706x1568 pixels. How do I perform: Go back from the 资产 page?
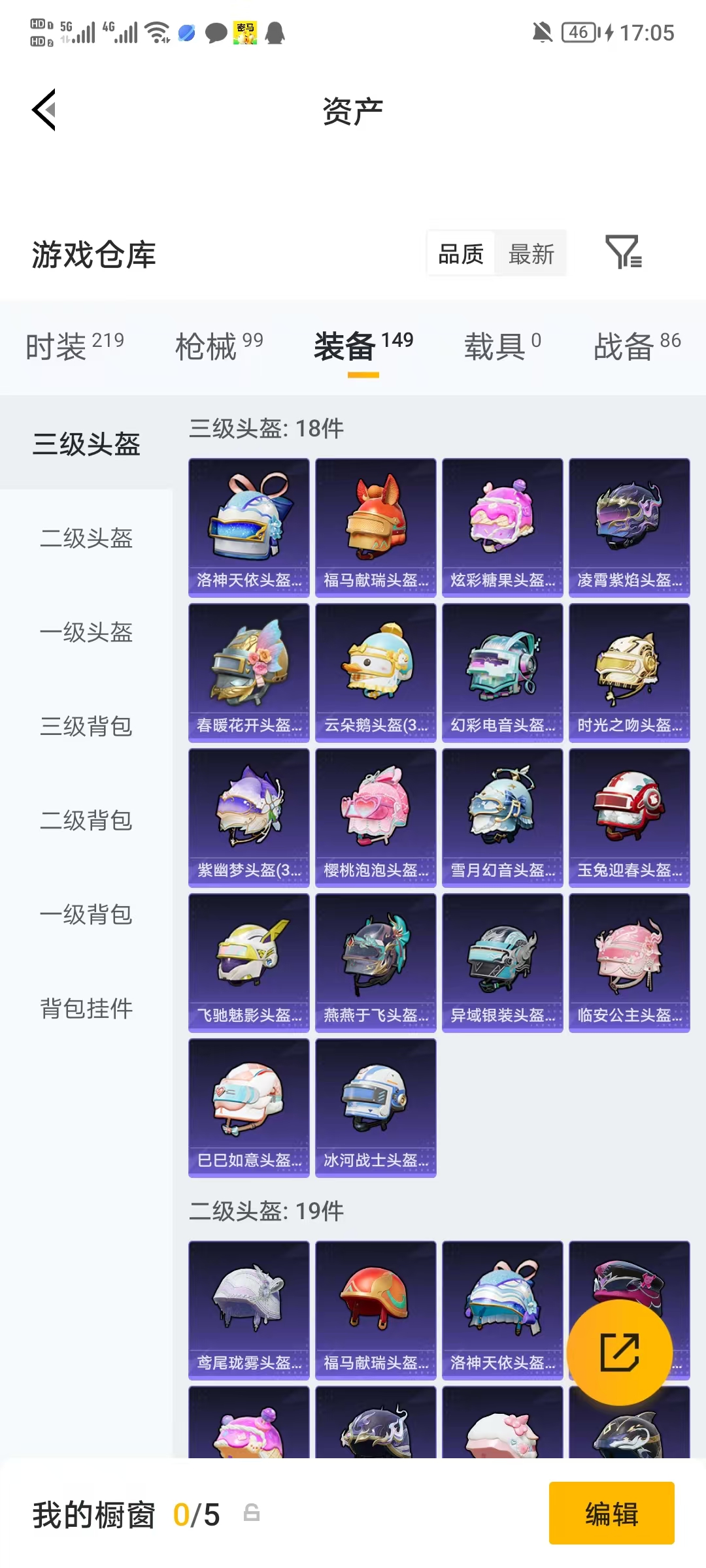click(x=44, y=110)
